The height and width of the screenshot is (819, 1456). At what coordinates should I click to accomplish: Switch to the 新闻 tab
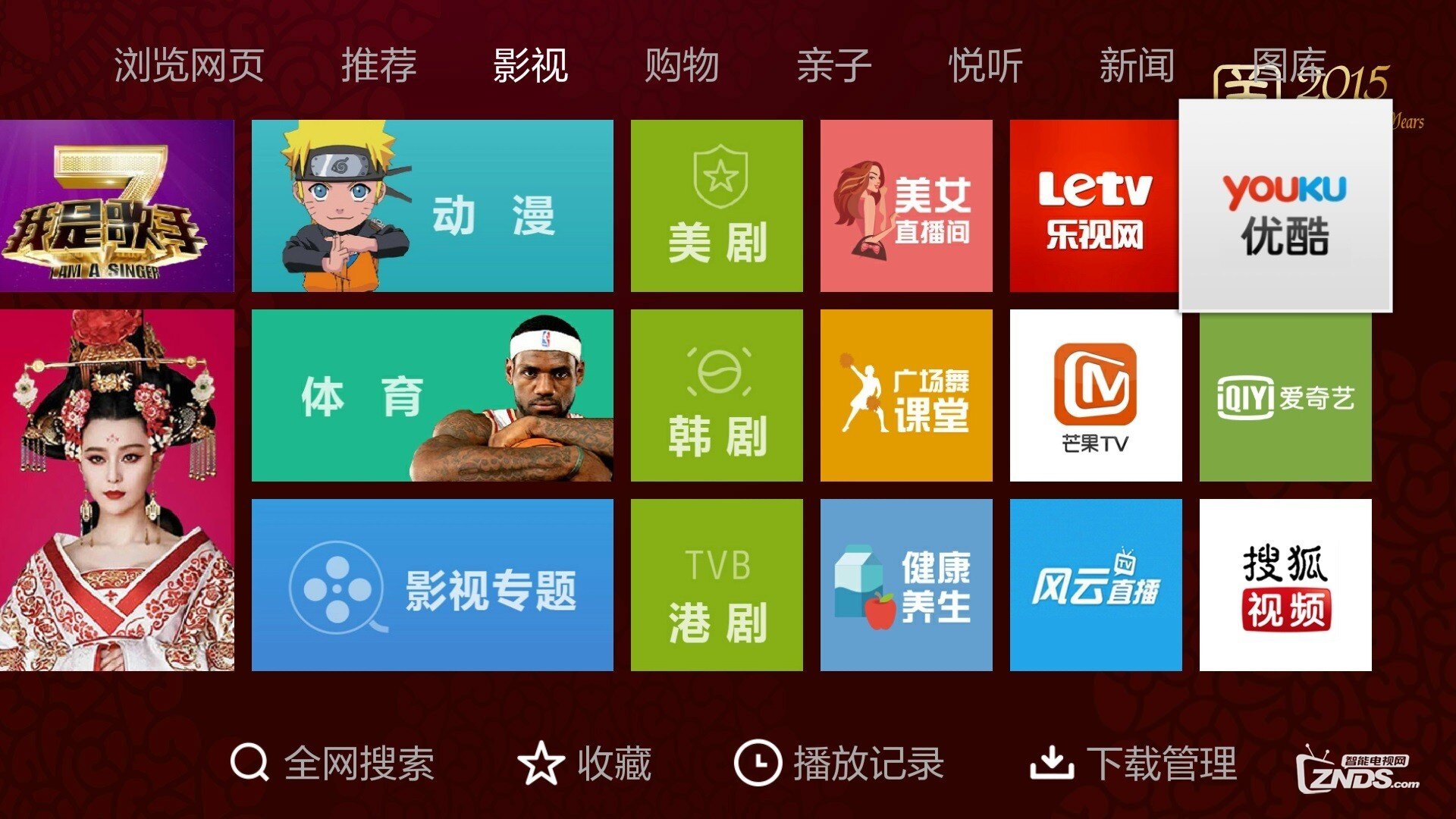point(1137,65)
